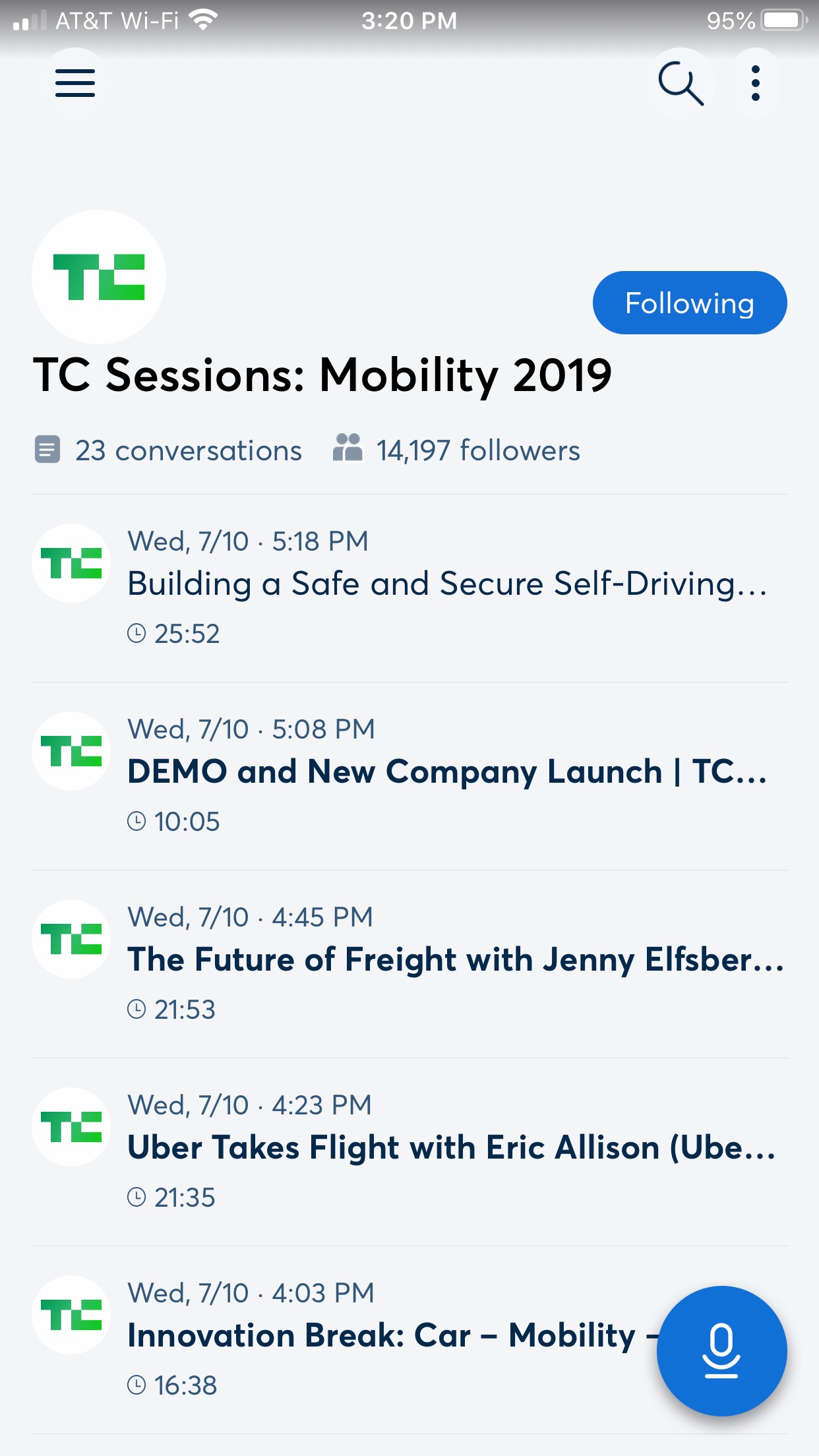Tap the Following button to unfollow

point(689,303)
